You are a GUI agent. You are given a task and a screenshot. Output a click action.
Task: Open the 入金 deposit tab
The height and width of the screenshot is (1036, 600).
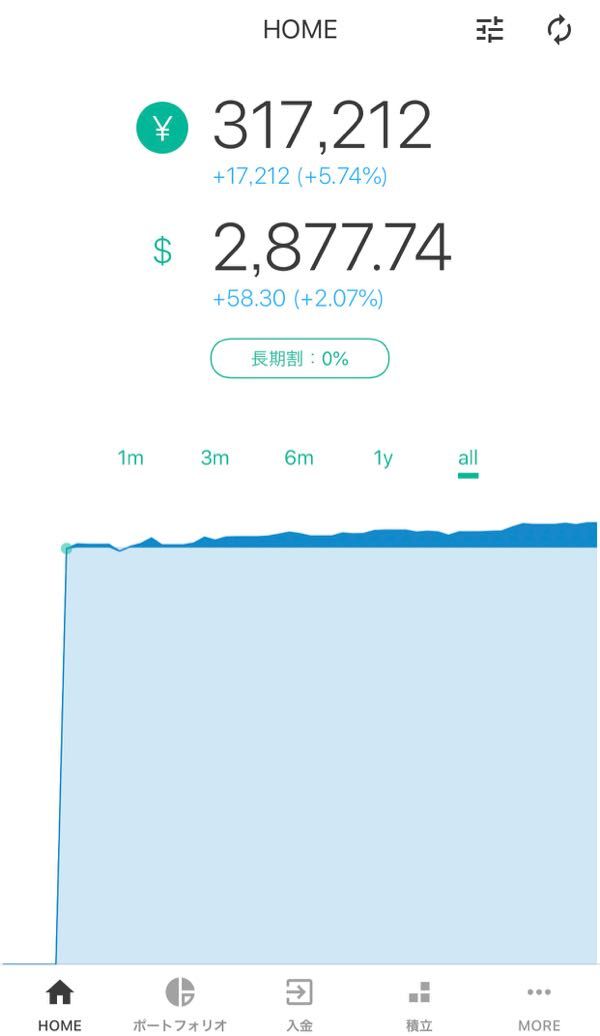299,1005
